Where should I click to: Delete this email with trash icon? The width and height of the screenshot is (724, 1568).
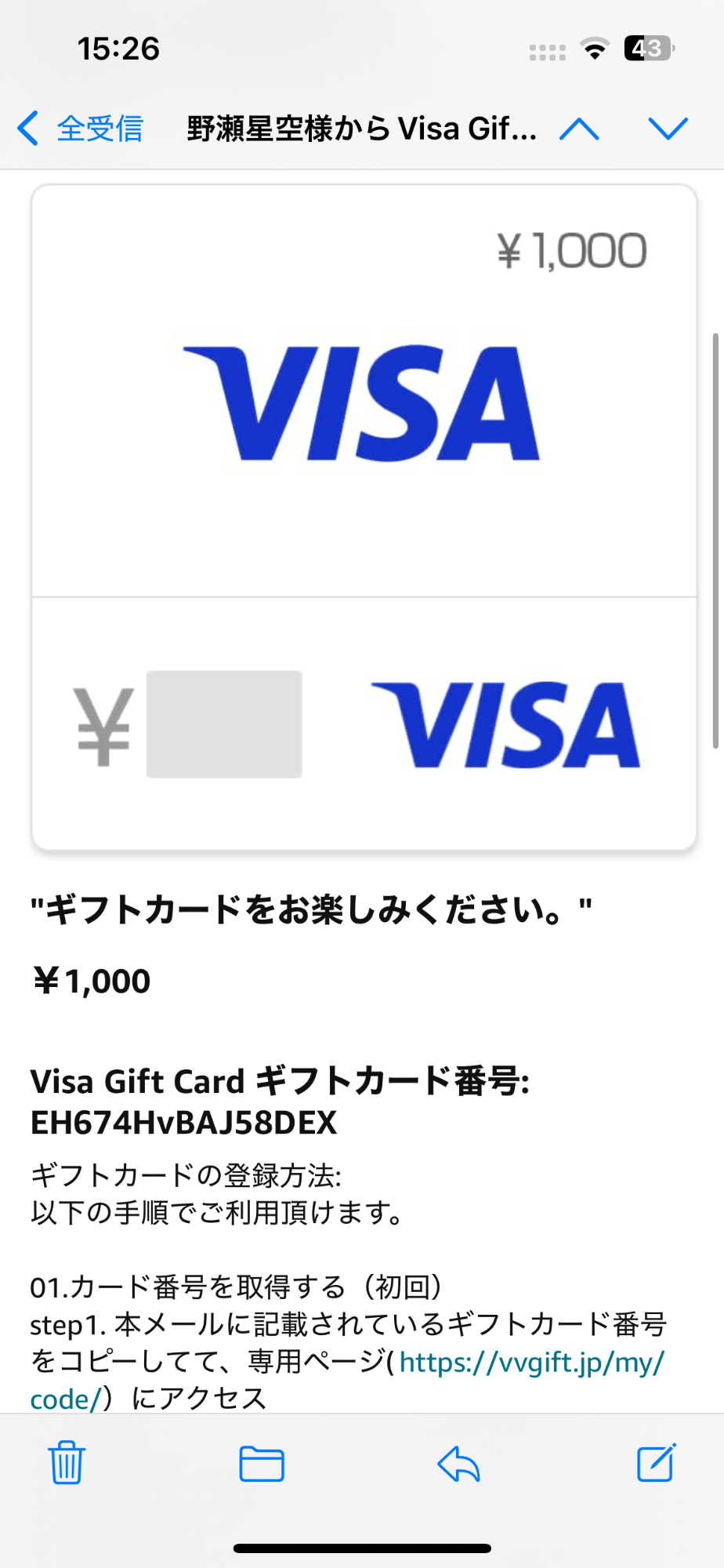click(x=67, y=1462)
